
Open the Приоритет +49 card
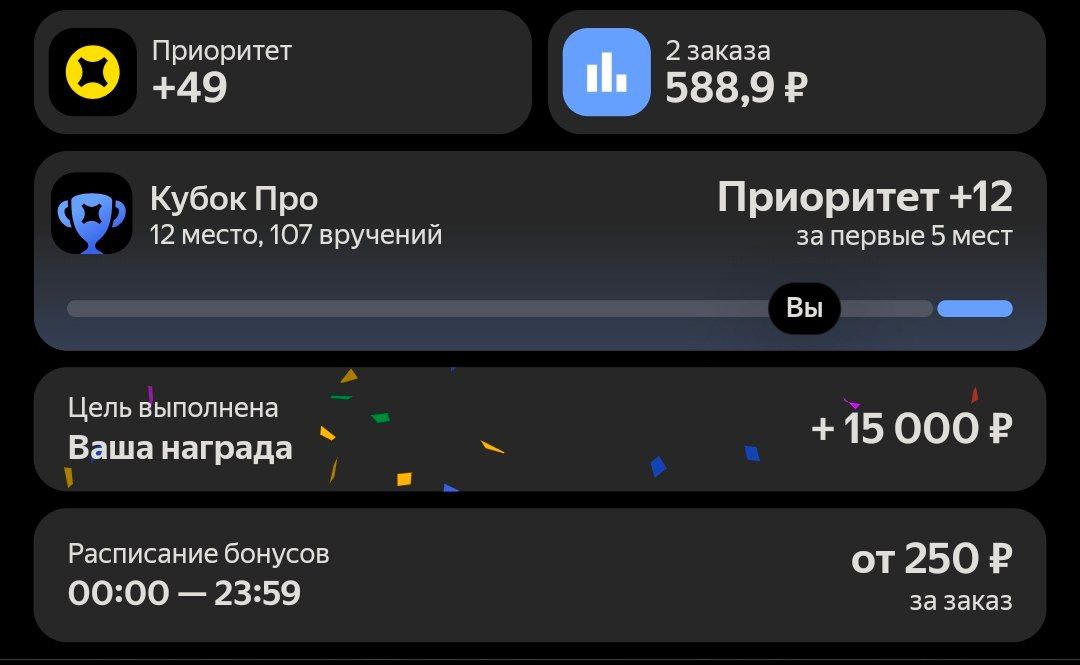[x=282, y=72]
